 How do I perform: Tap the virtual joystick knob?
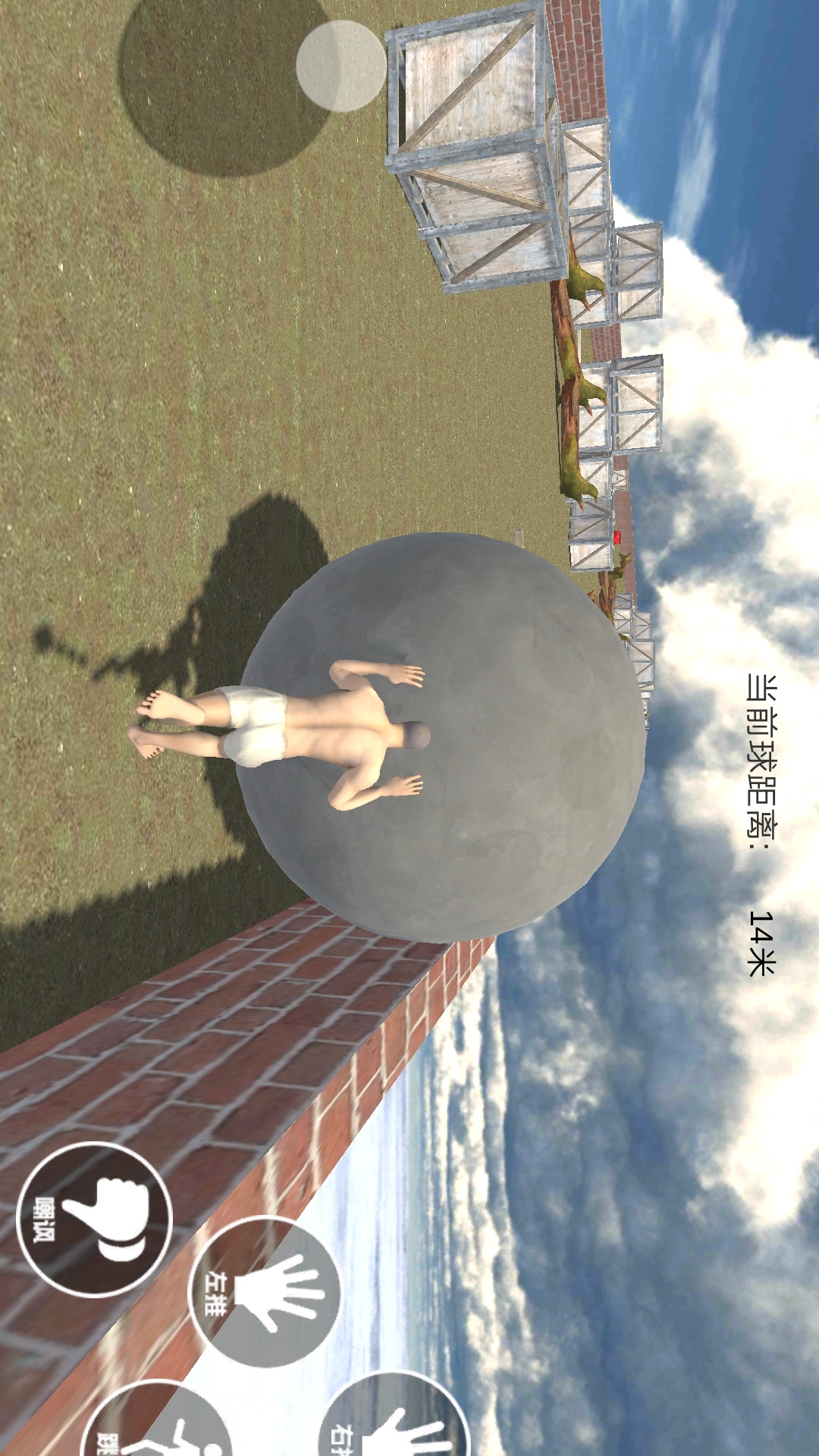[340, 67]
